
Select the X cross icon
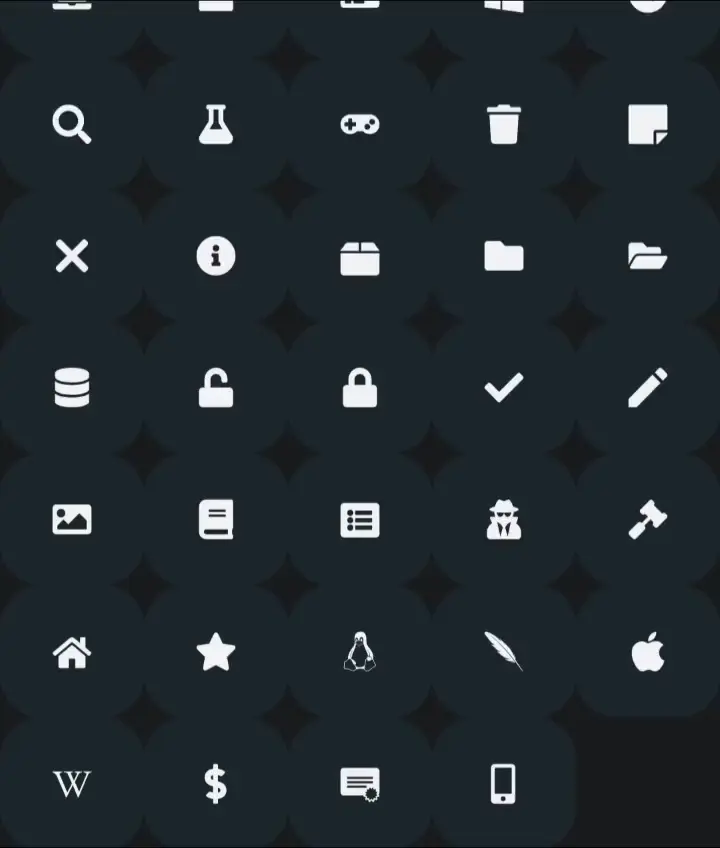click(x=72, y=256)
